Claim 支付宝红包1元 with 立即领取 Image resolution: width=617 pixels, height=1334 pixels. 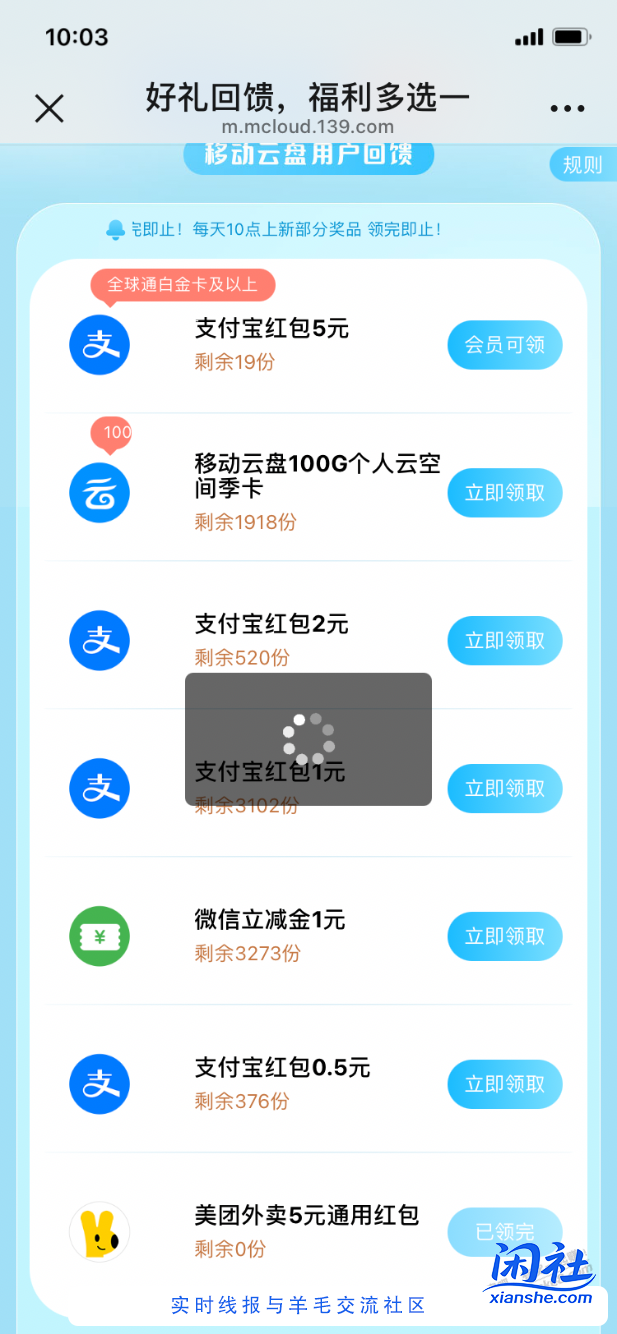pos(504,789)
